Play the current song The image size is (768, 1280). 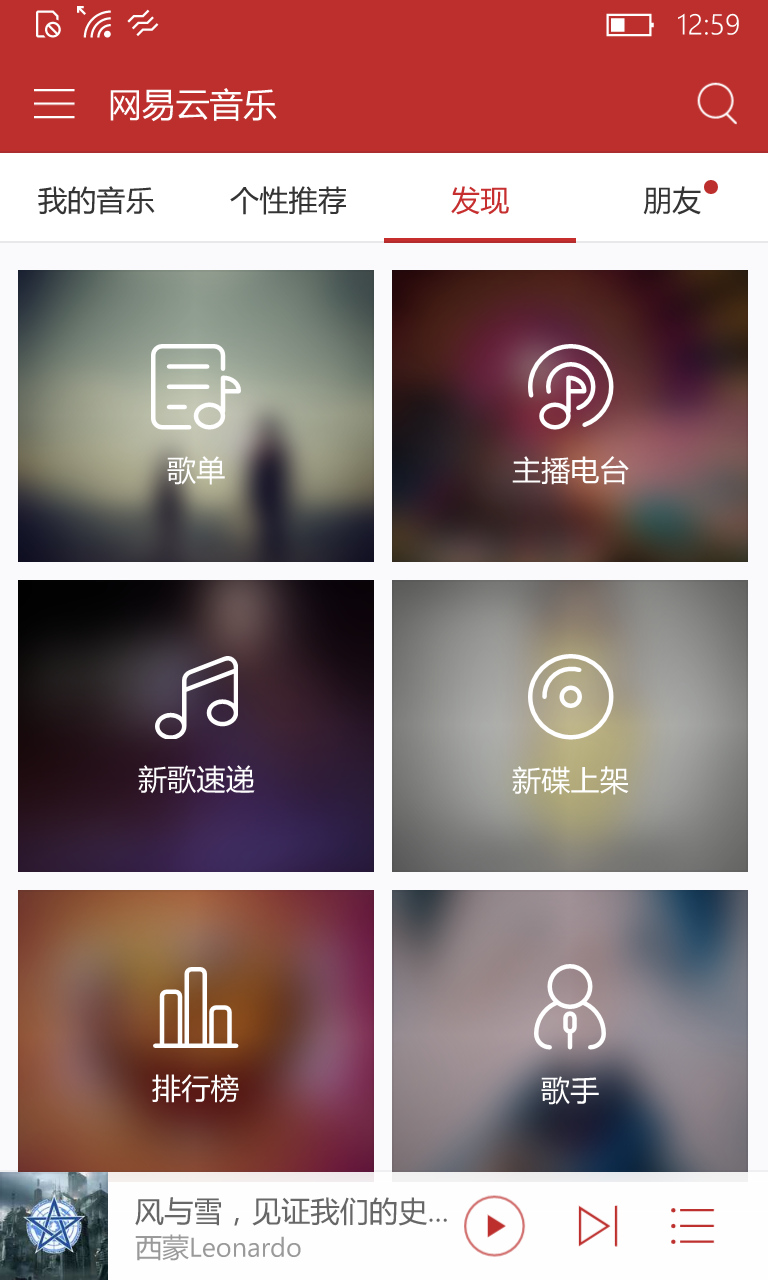click(494, 1226)
